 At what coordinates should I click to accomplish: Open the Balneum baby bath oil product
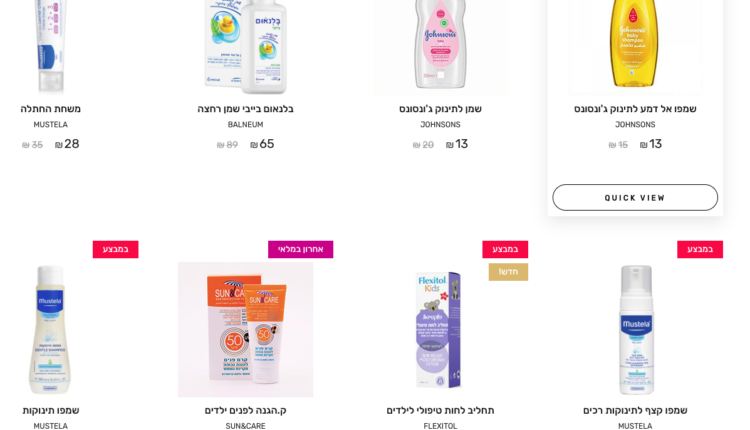point(245,45)
